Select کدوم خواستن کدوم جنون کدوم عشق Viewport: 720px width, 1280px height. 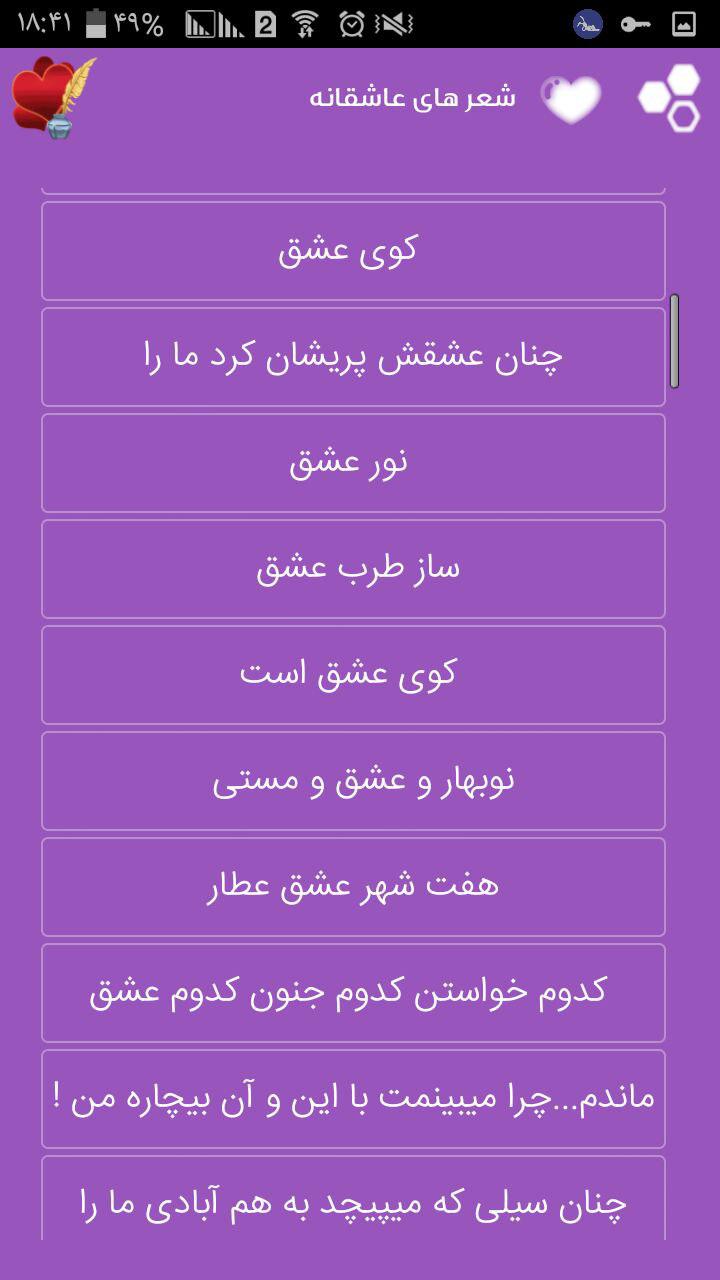(x=353, y=993)
